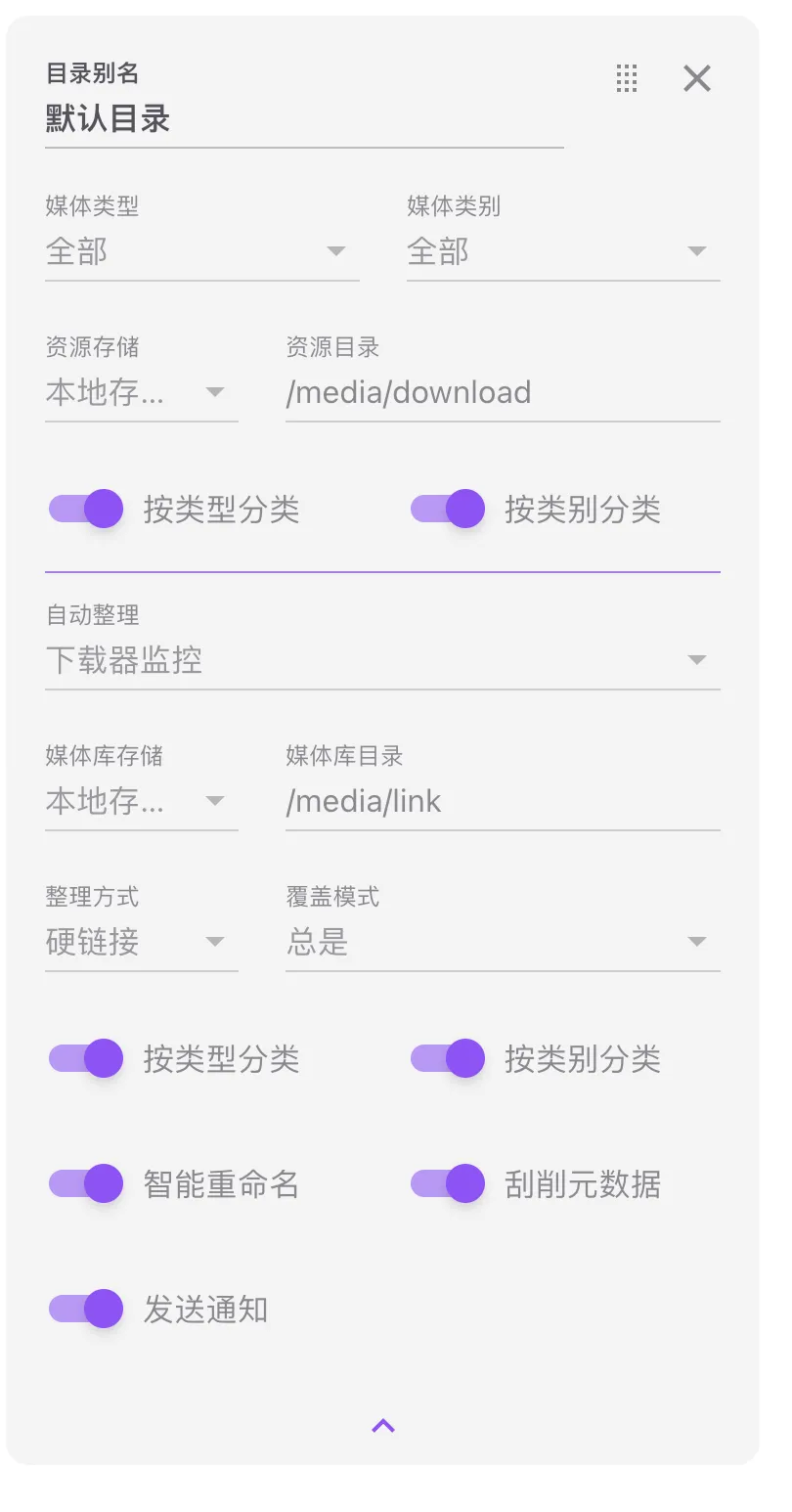Edit the 媒体库目录 path field
The height and width of the screenshot is (1512, 792).
(x=502, y=802)
